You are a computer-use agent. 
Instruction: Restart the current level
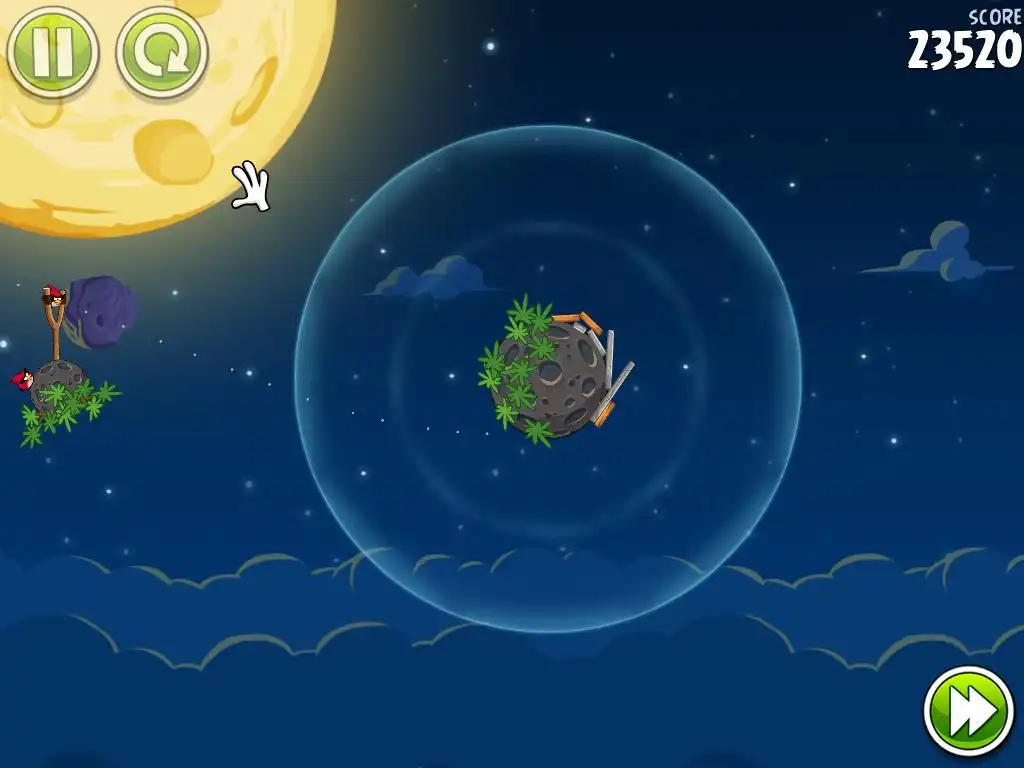(x=161, y=51)
